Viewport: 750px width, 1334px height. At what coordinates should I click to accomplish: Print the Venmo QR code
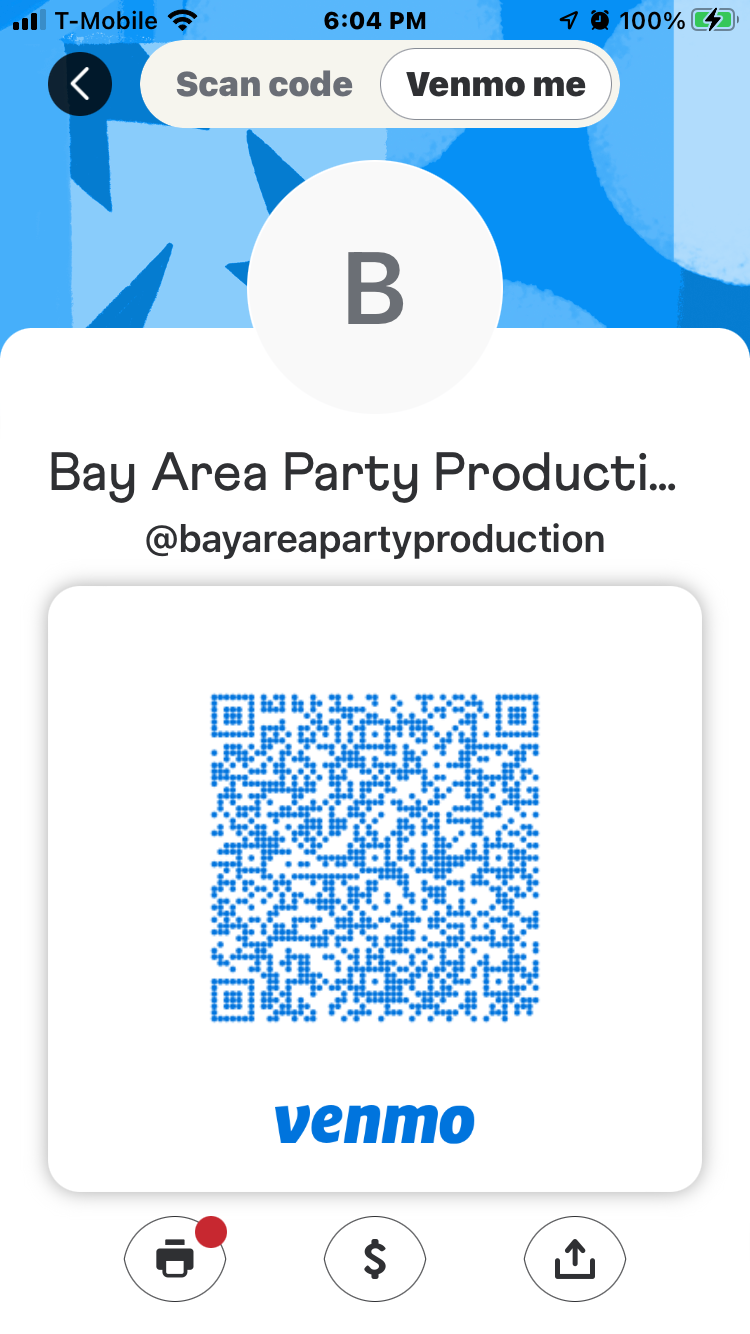coord(175,1258)
